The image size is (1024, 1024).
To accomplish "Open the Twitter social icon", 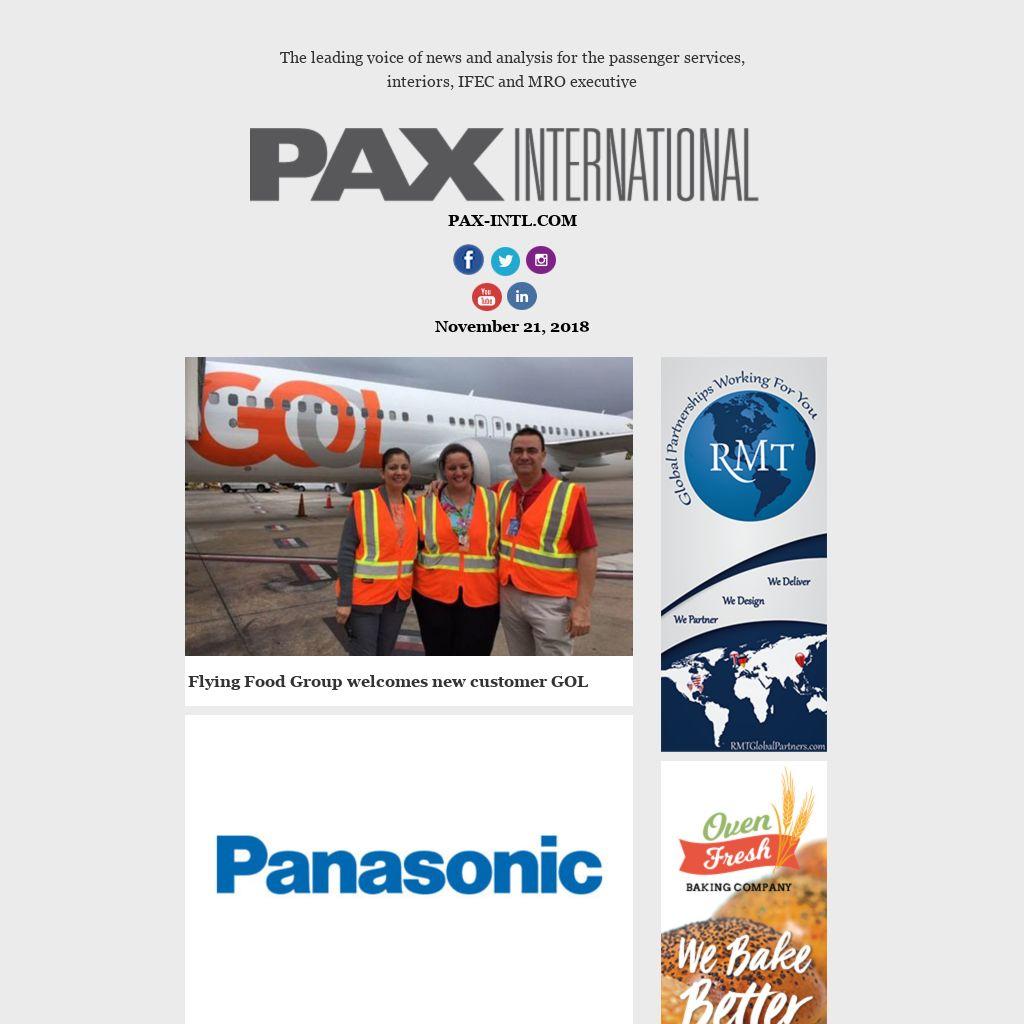I will click(505, 261).
